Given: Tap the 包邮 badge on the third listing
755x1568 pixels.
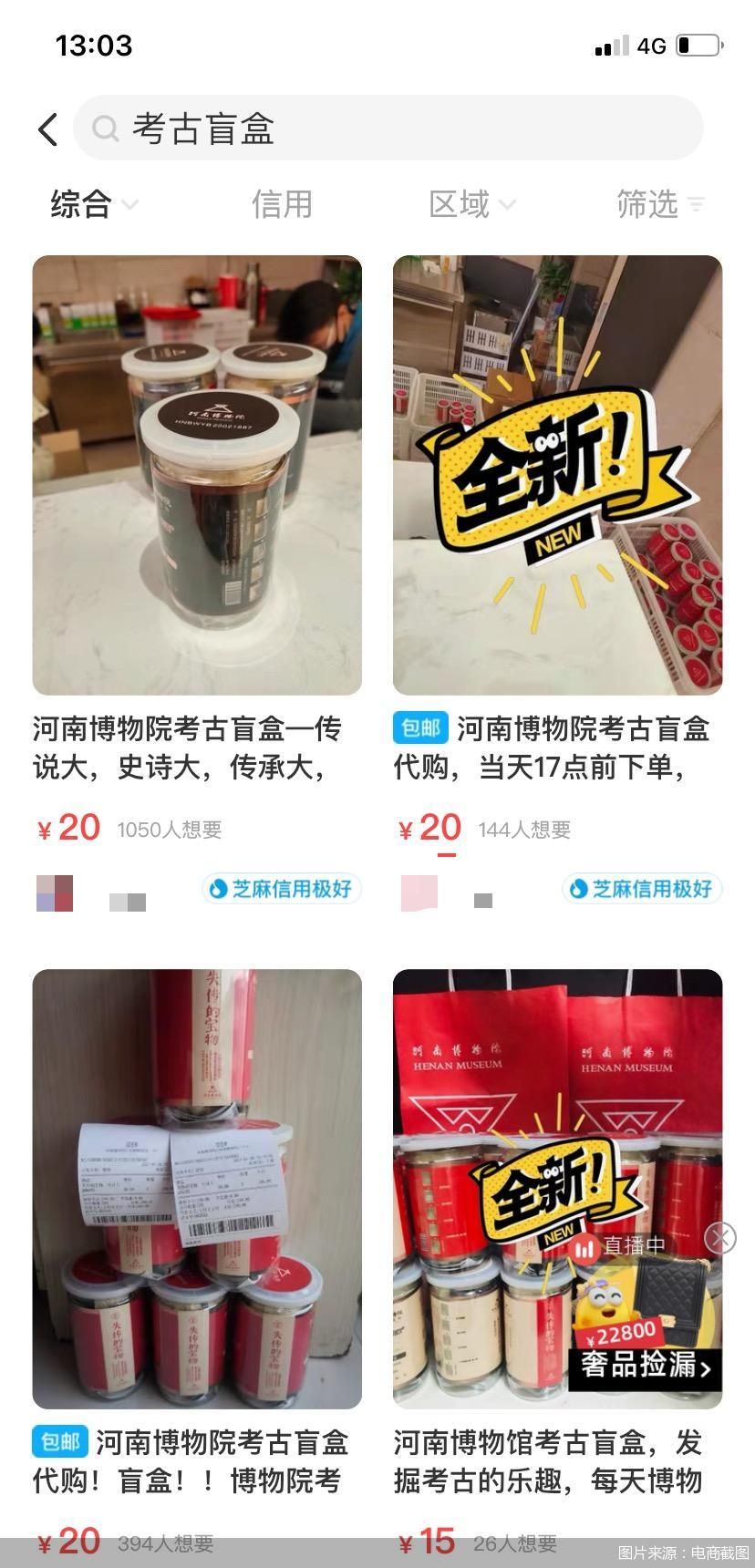Looking at the screenshot, I should 61,1442.
